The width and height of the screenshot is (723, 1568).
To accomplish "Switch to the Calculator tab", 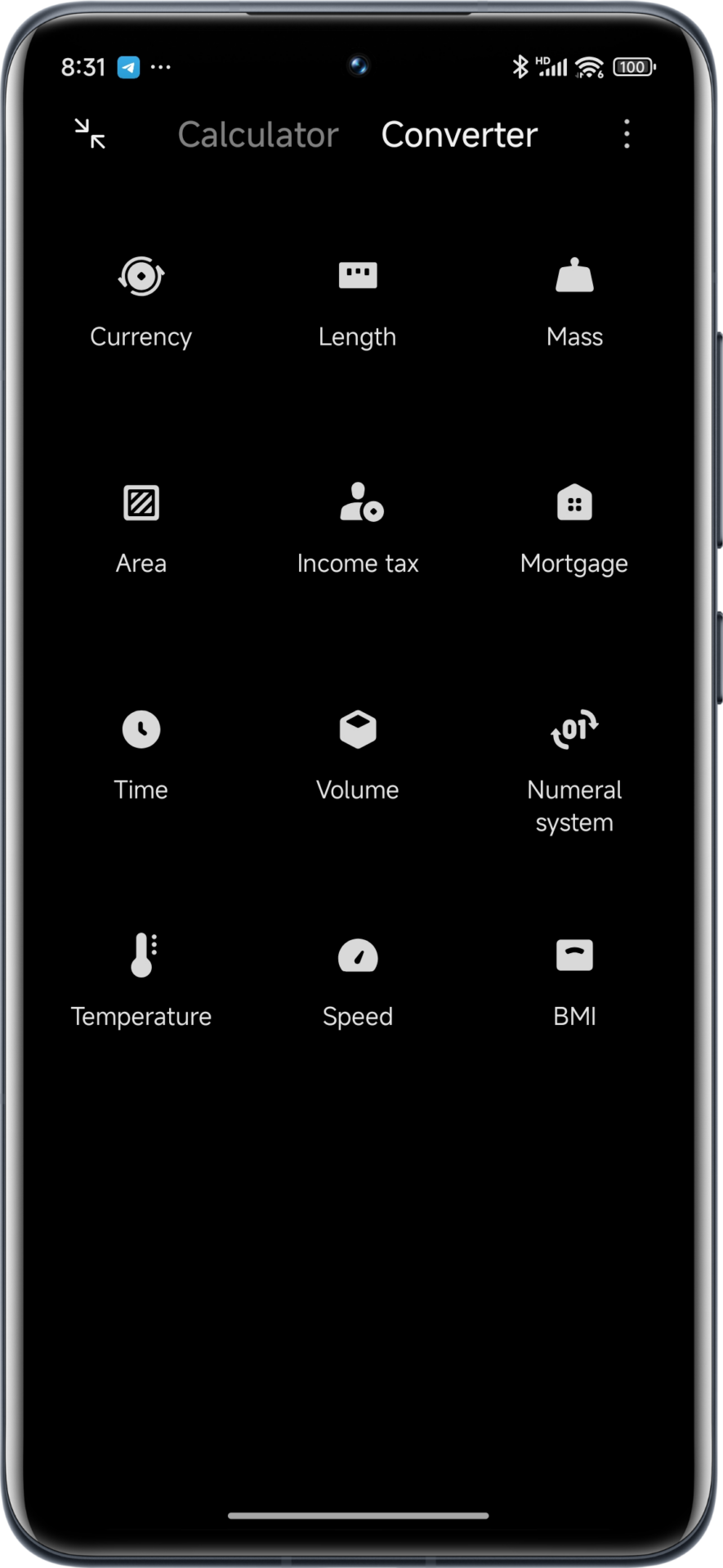I will point(258,135).
